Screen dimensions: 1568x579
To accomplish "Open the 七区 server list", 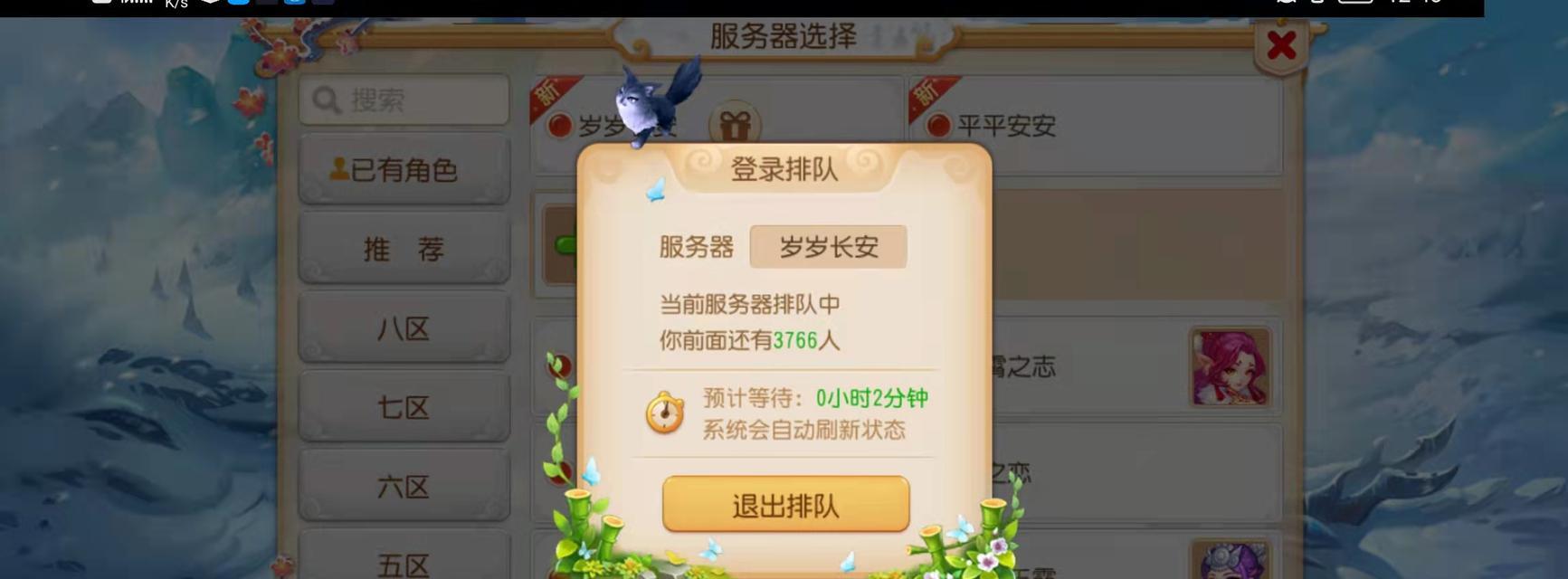I will coord(404,407).
